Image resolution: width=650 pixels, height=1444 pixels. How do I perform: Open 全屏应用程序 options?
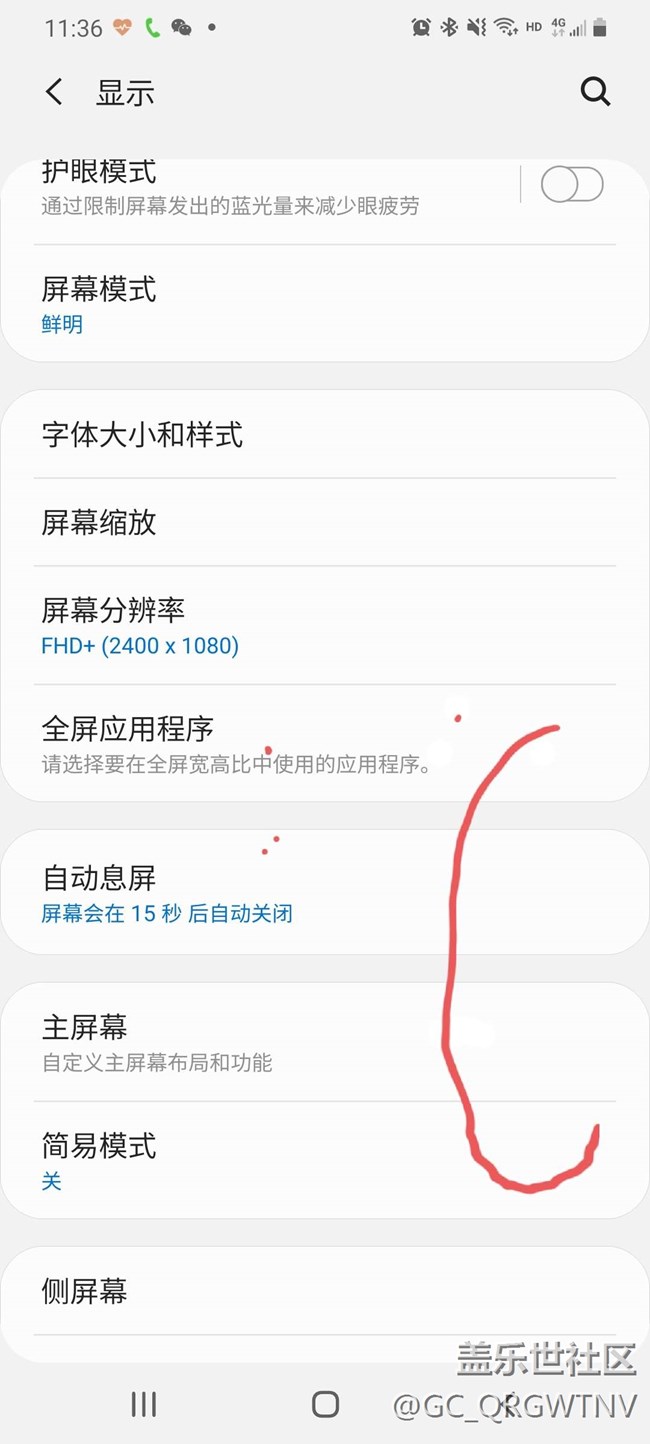(300, 744)
